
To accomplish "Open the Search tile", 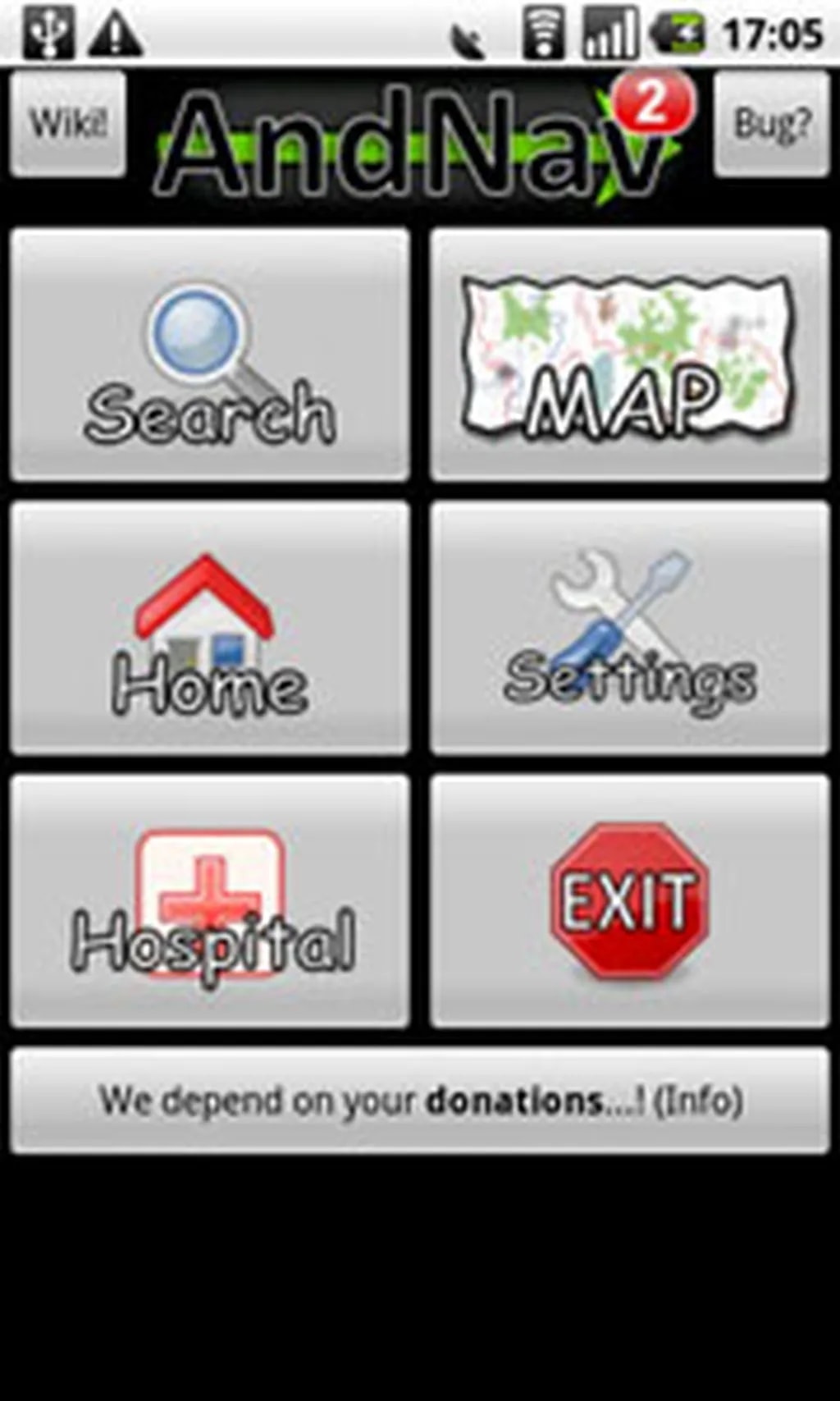I will pyautogui.click(x=210, y=355).
